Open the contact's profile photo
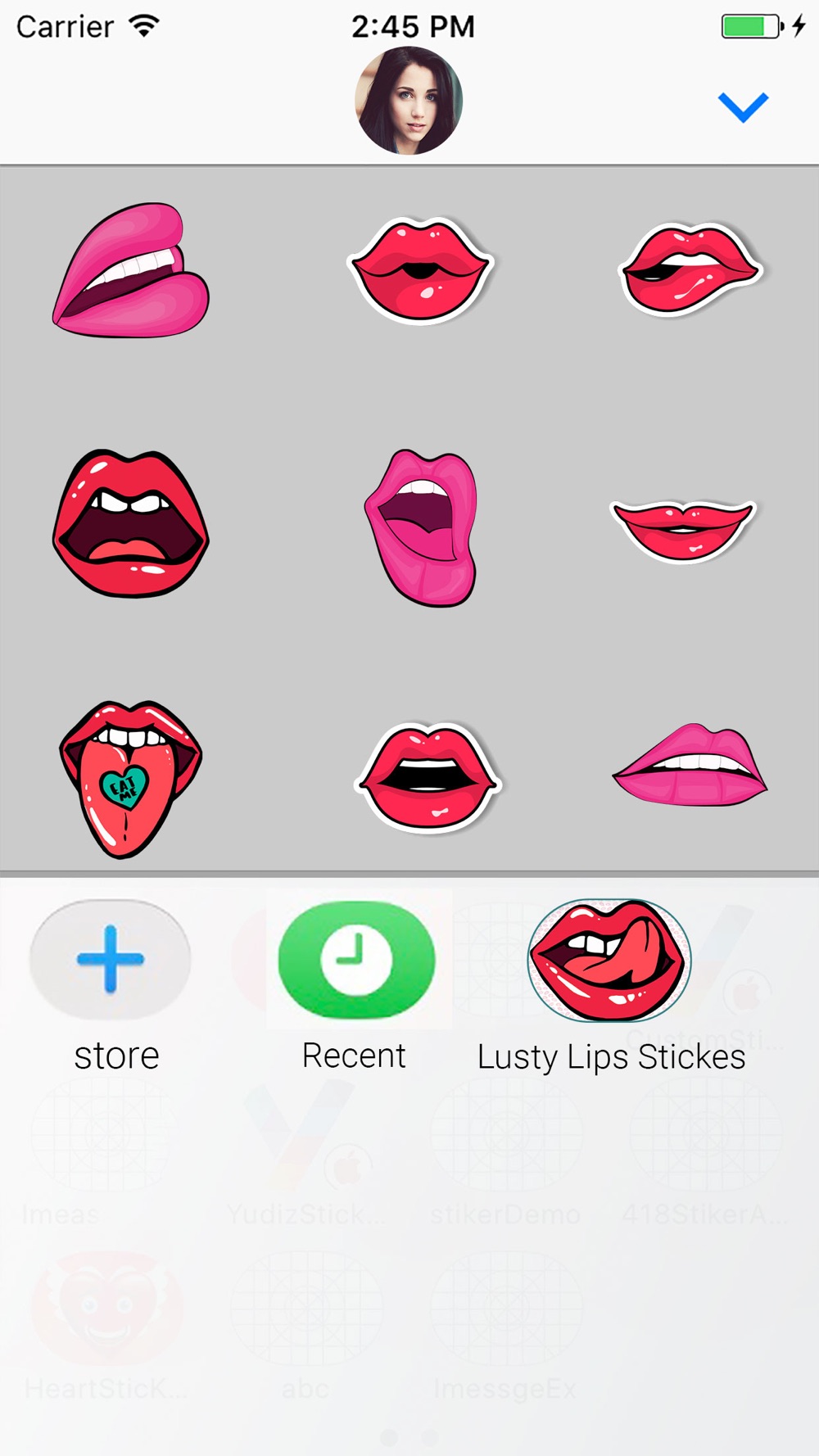Viewport: 819px width, 1456px height. [x=409, y=101]
